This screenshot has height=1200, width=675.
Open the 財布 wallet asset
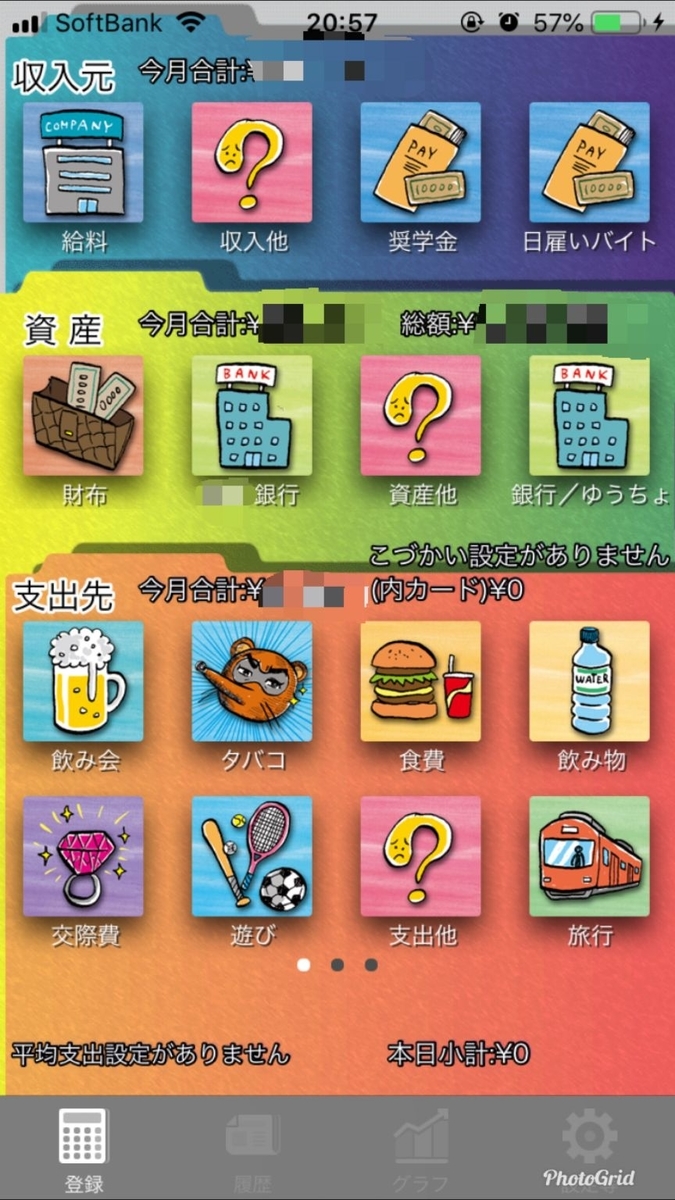[83, 415]
